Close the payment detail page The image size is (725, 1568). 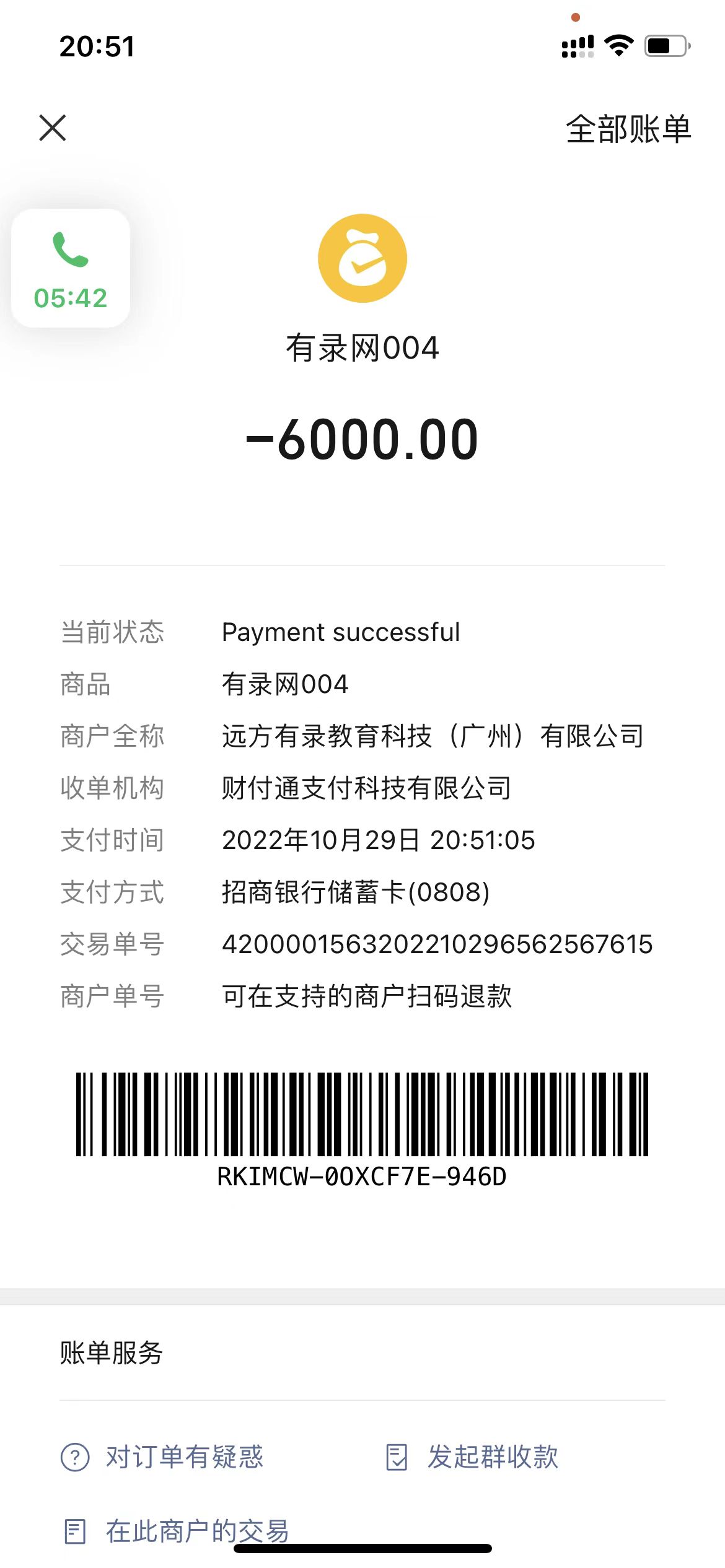point(53,128)
